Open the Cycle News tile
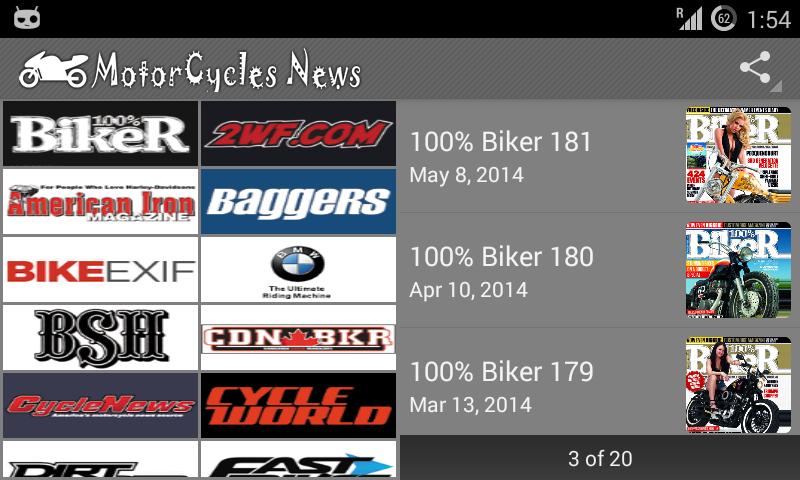Image resolution: width=800 pixels, height=480 pixels. pyautogui.click(x=100, y=405)
